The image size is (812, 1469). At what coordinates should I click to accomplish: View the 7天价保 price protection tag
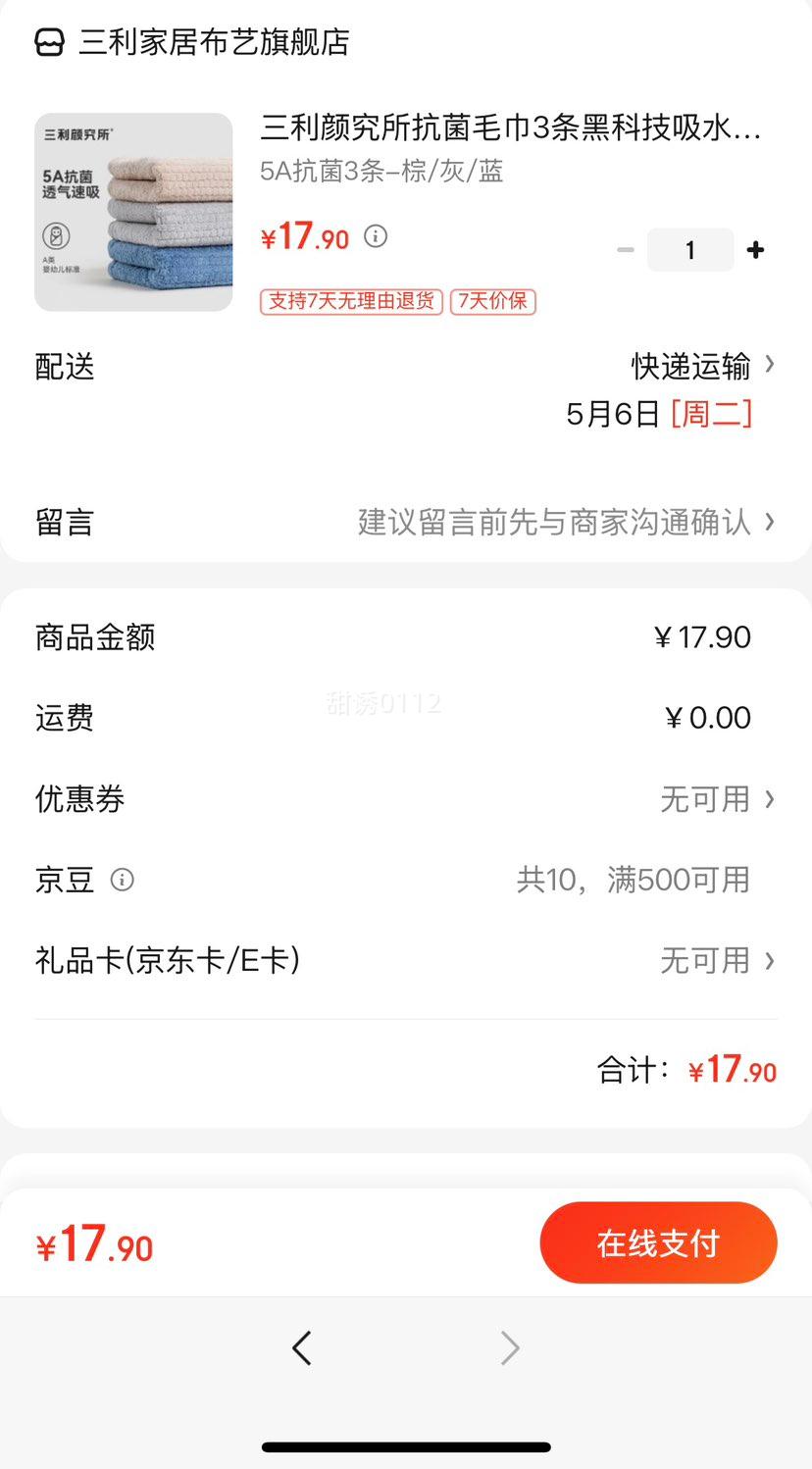[x=493, y=301]
